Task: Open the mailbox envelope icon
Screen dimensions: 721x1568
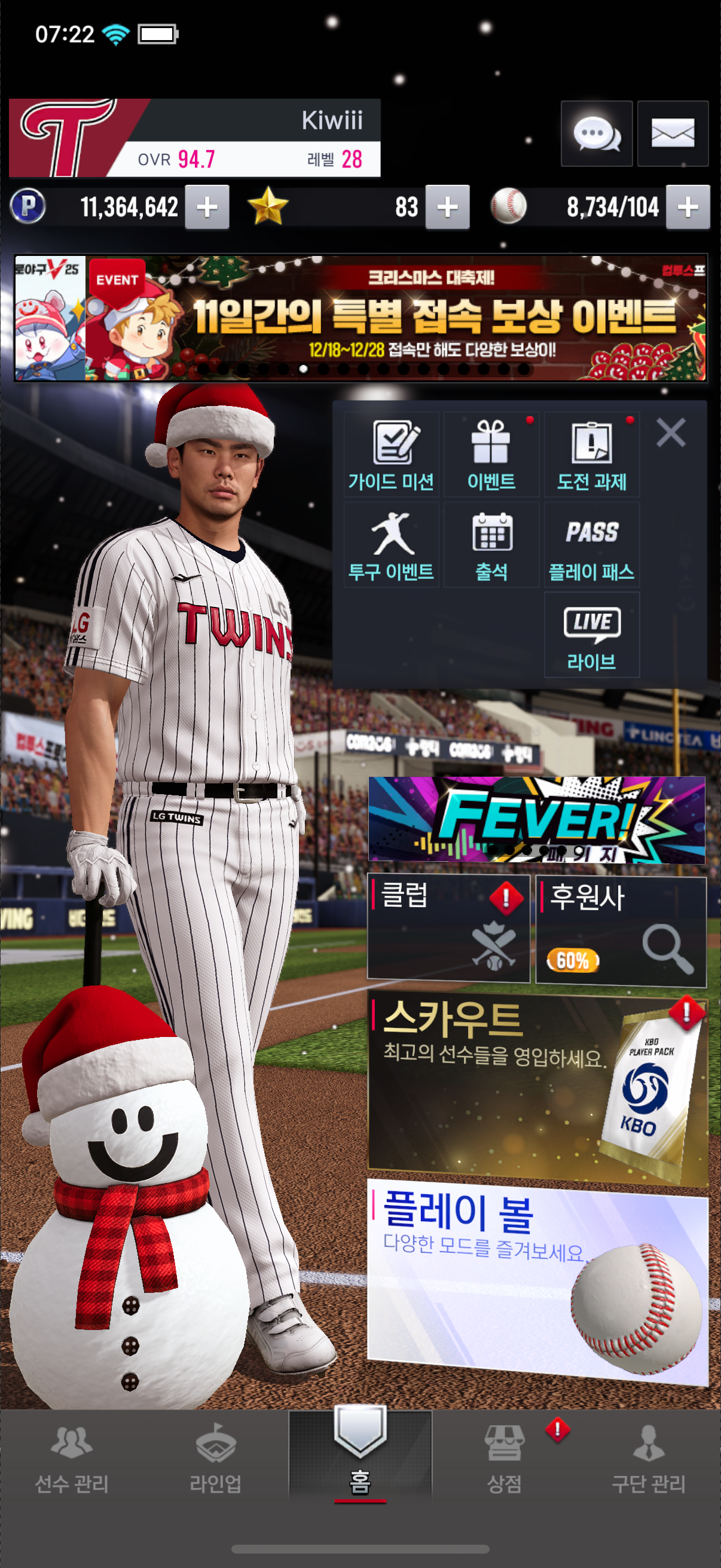Action: (673, 133)
